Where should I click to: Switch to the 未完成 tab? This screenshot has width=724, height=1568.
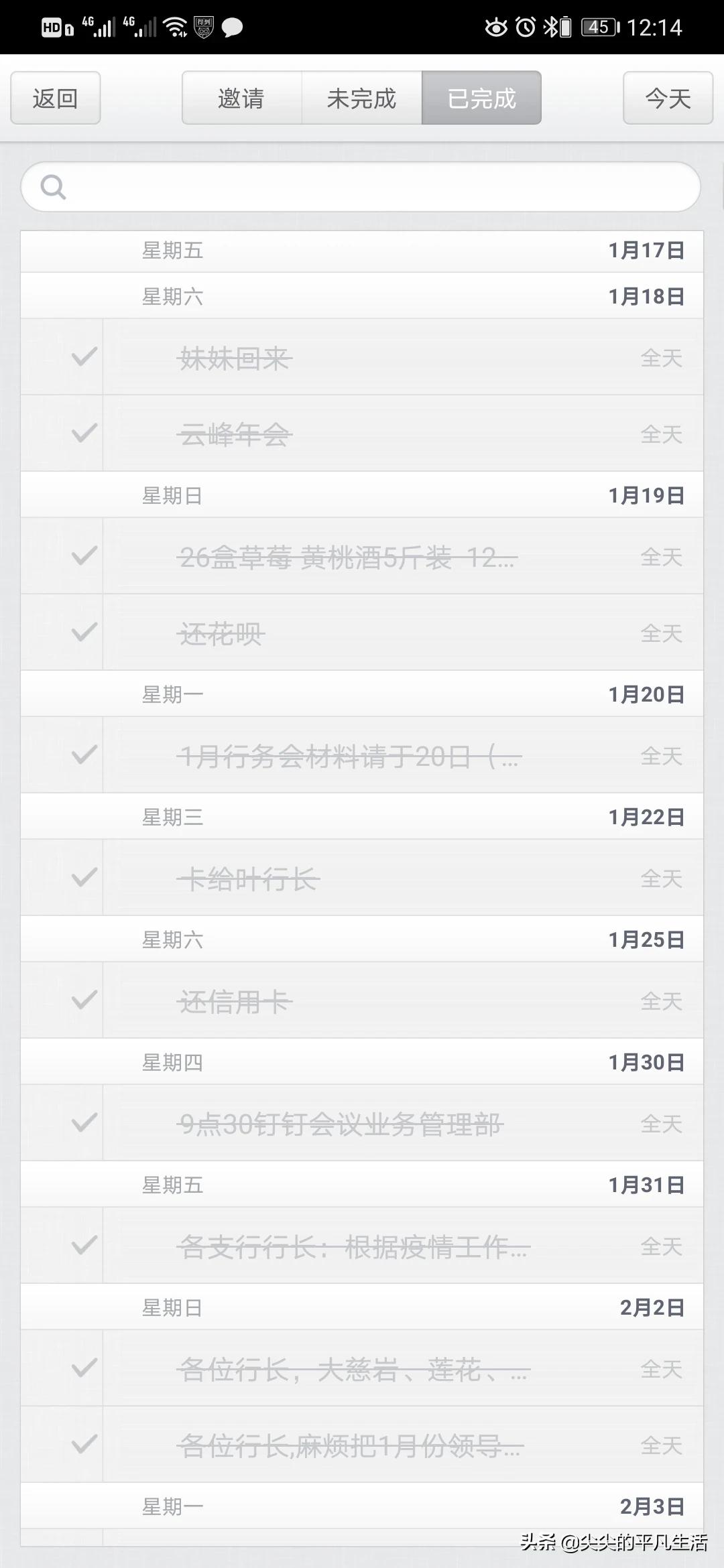click(361, 99)
